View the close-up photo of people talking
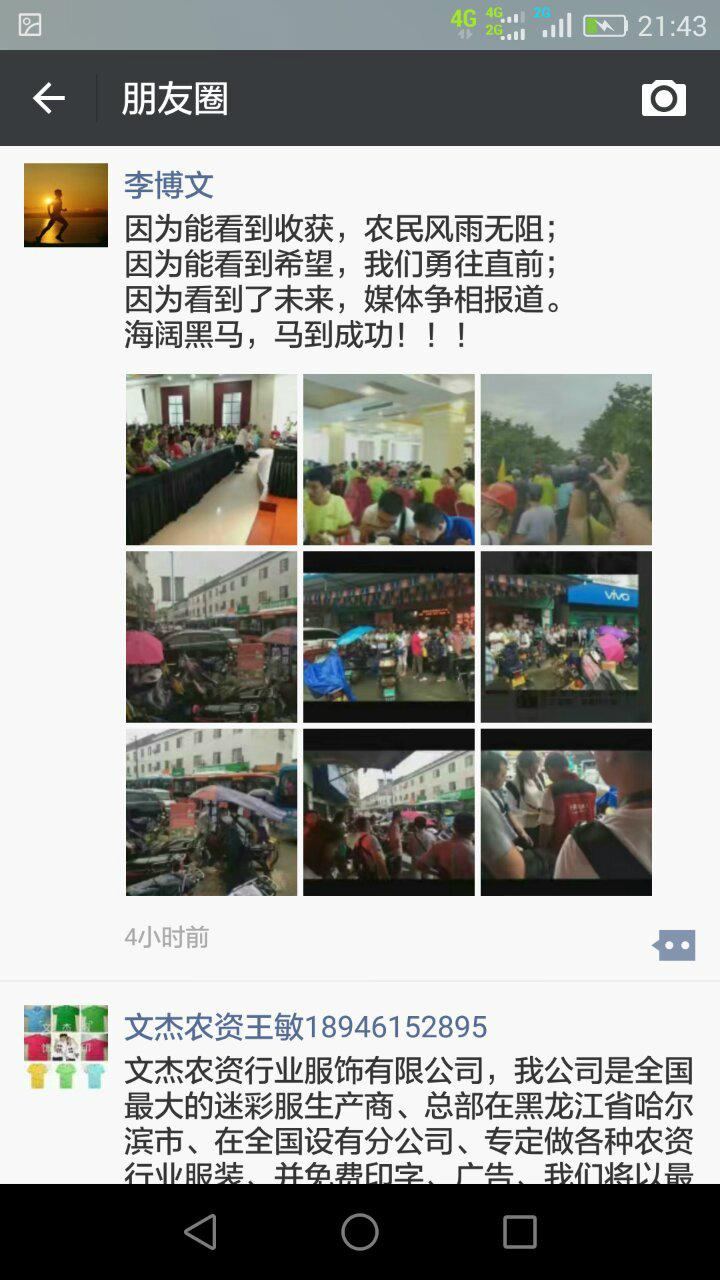This screenshot has height=1280, width=720. (566, 812)
